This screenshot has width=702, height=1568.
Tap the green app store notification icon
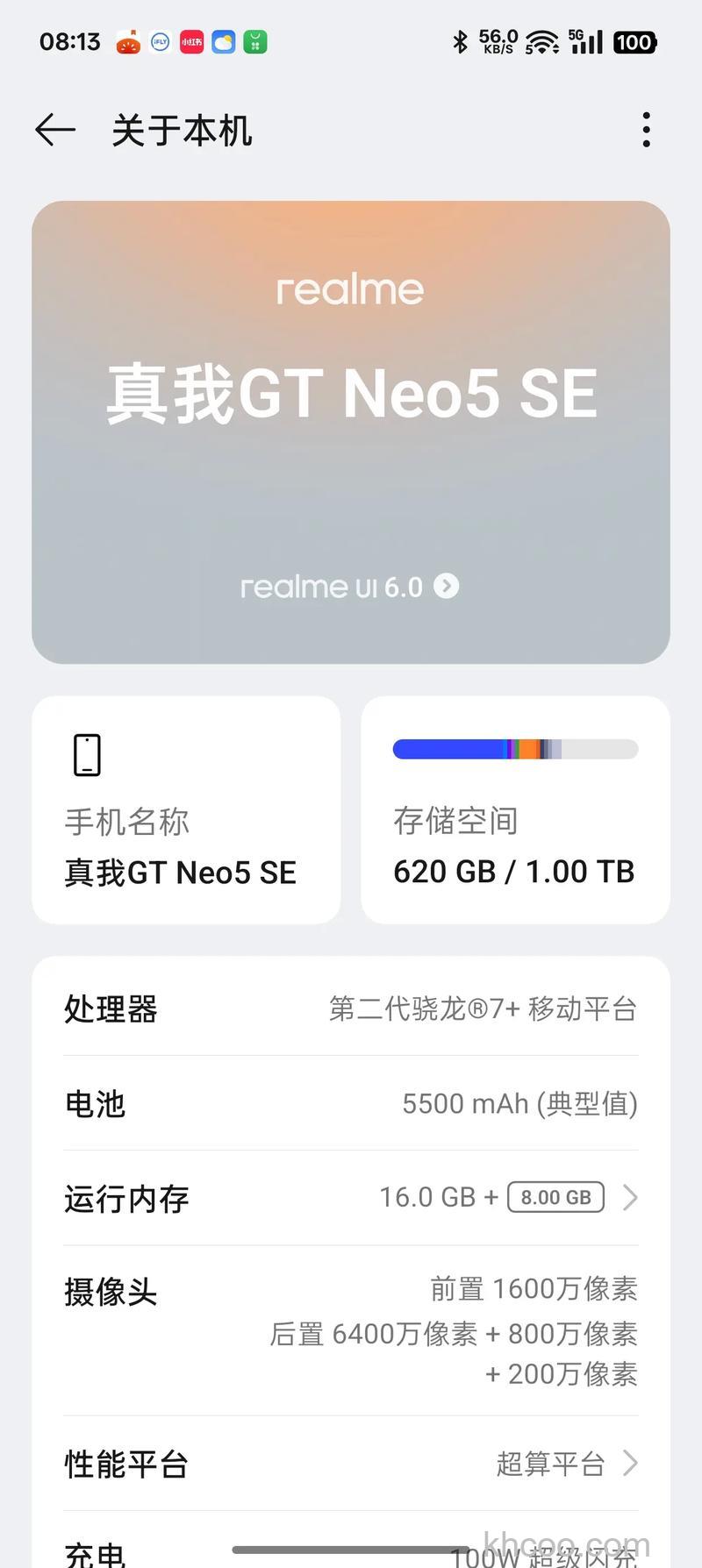(x=254, y=42)
